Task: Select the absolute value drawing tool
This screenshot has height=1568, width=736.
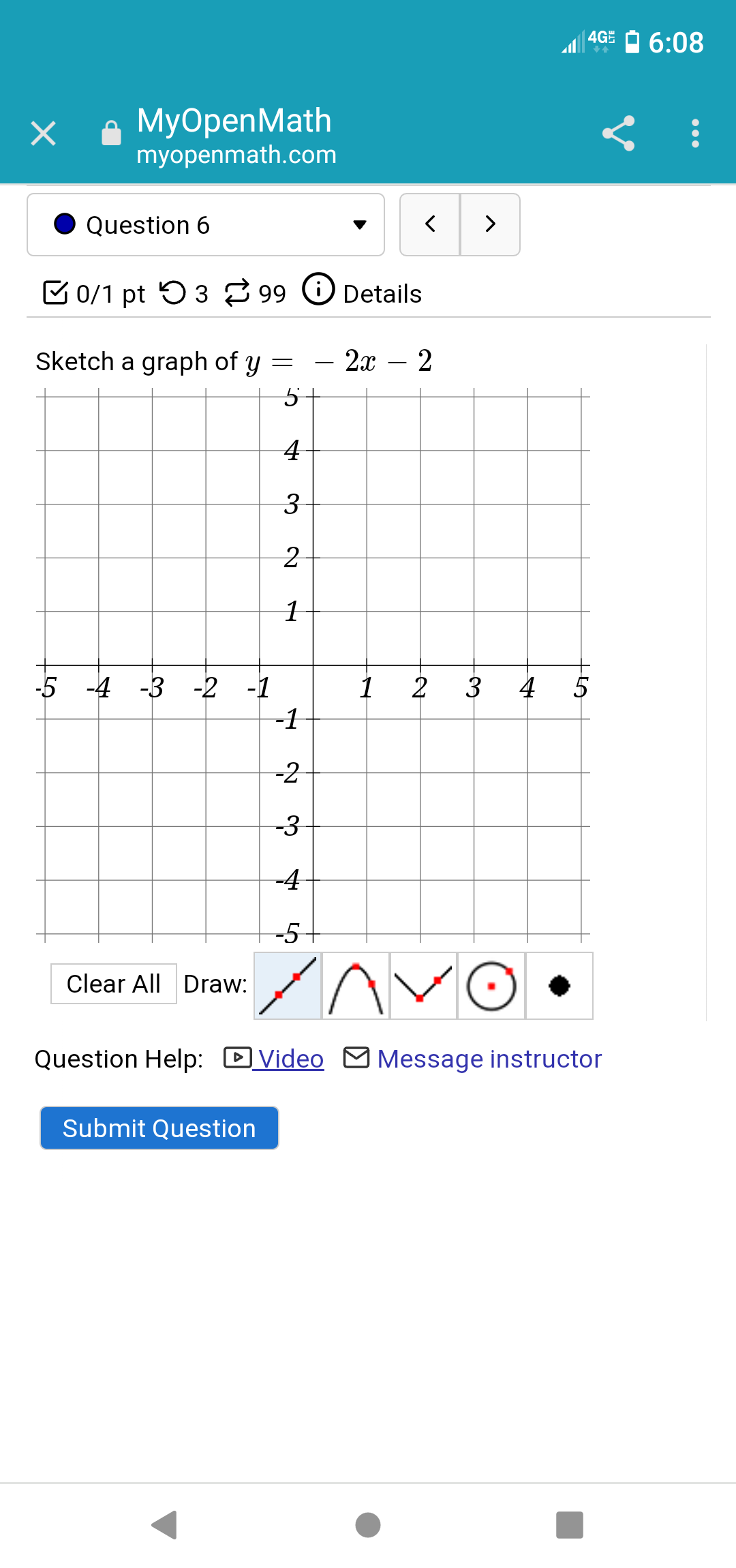Action: [x=423, y=985]
